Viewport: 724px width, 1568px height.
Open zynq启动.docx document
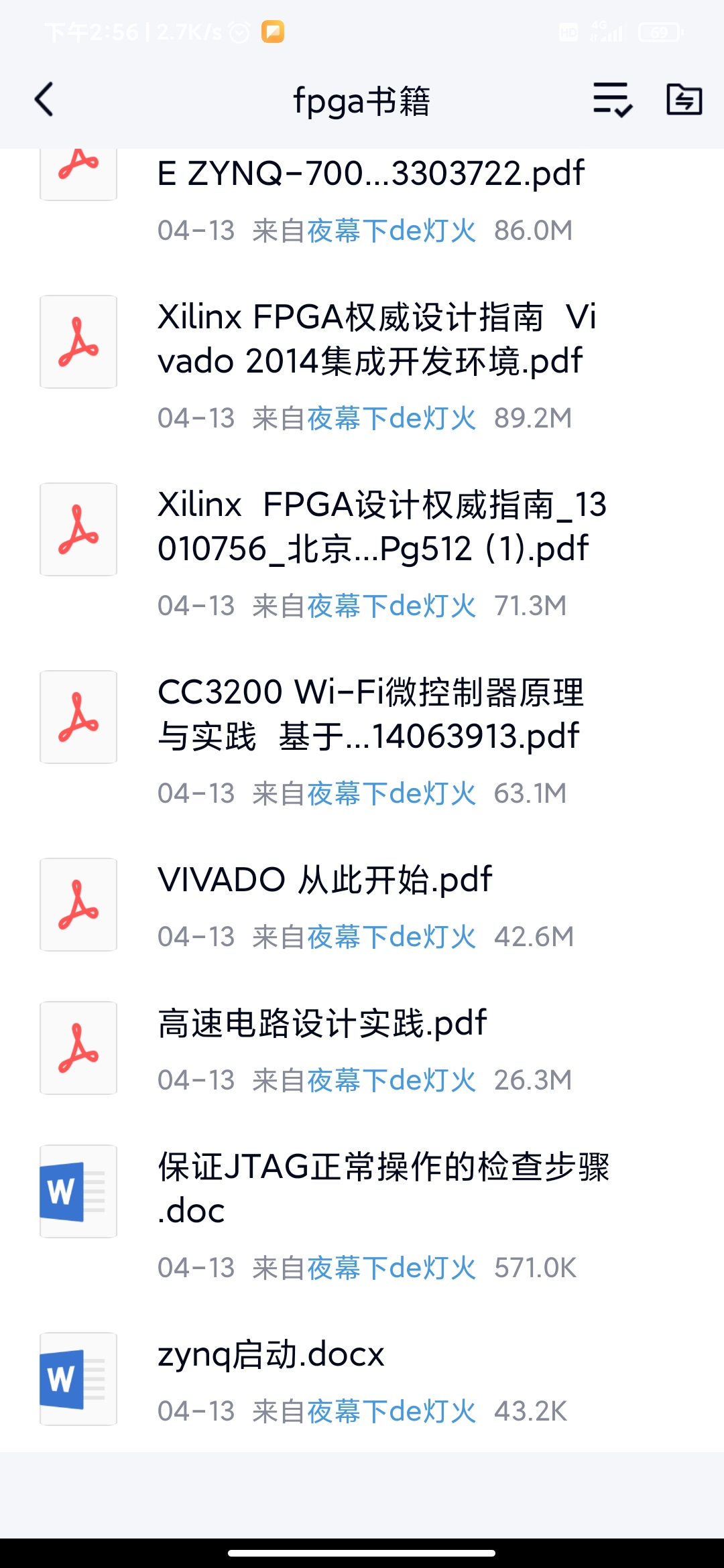(x=271, y=1354)
